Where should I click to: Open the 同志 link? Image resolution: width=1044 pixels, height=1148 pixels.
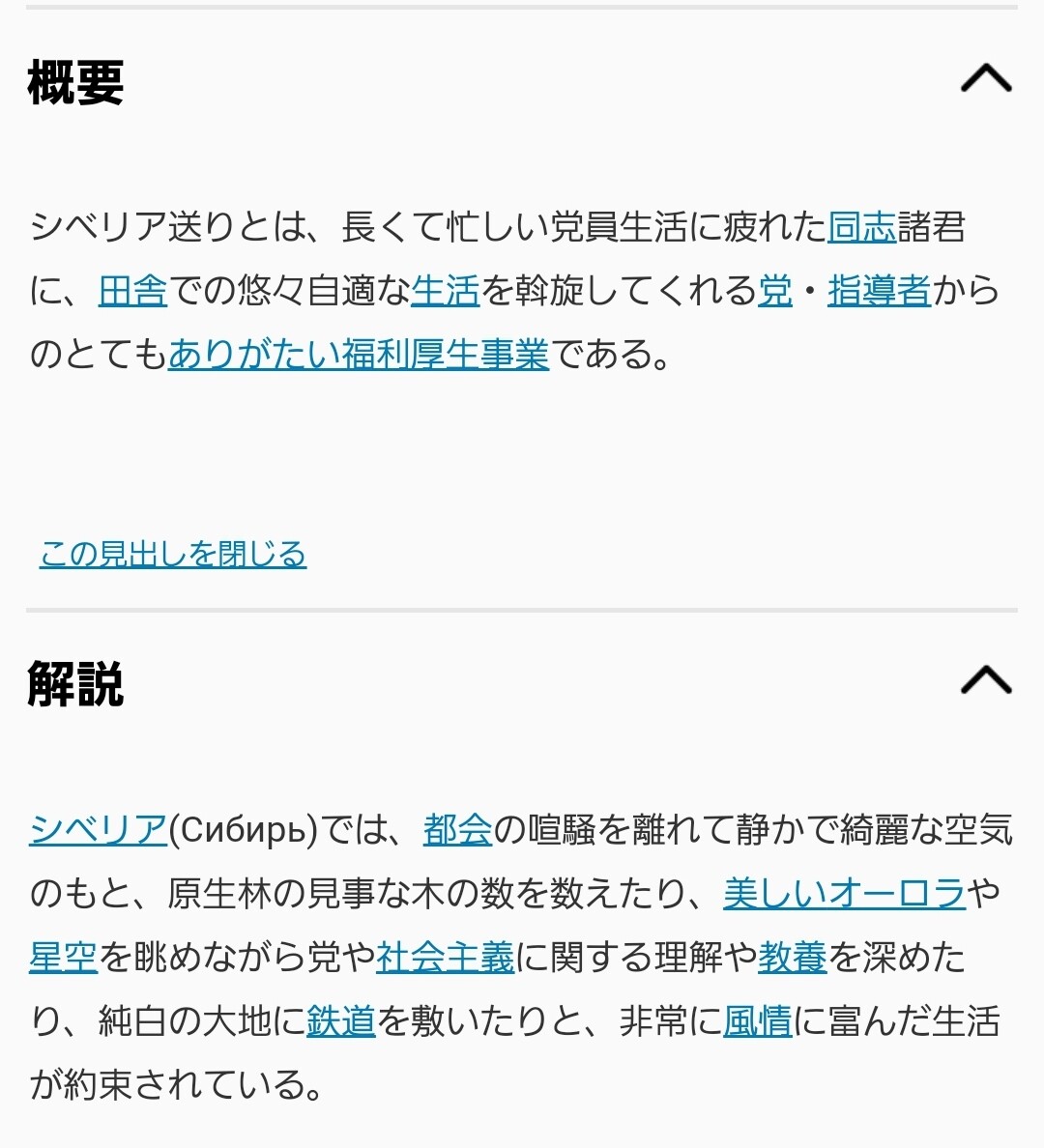[862, 227]
